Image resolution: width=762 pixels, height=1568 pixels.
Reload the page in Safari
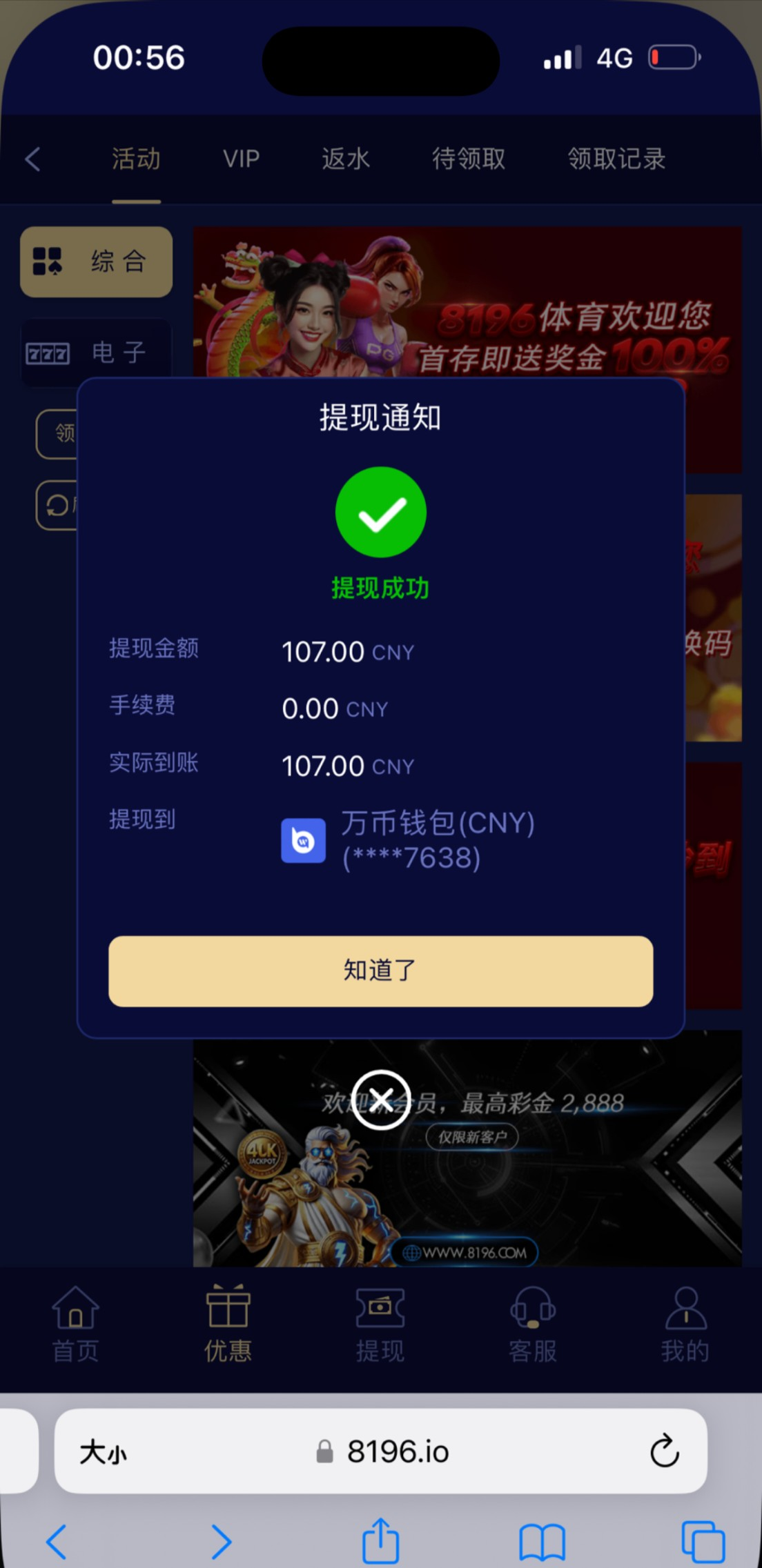click(664, 1451)
